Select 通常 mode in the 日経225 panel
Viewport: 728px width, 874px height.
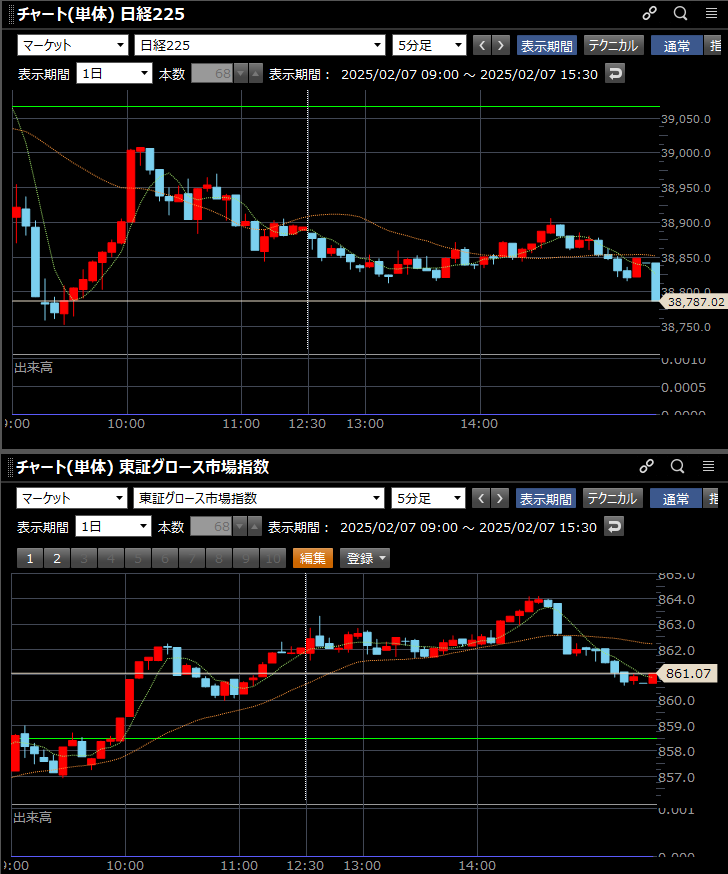coord(677,45)
